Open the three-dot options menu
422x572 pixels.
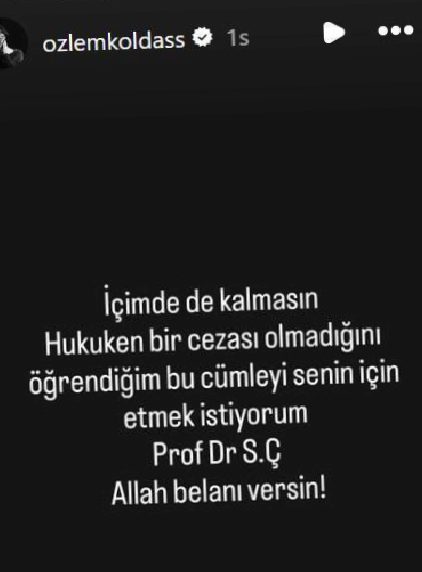396,30
